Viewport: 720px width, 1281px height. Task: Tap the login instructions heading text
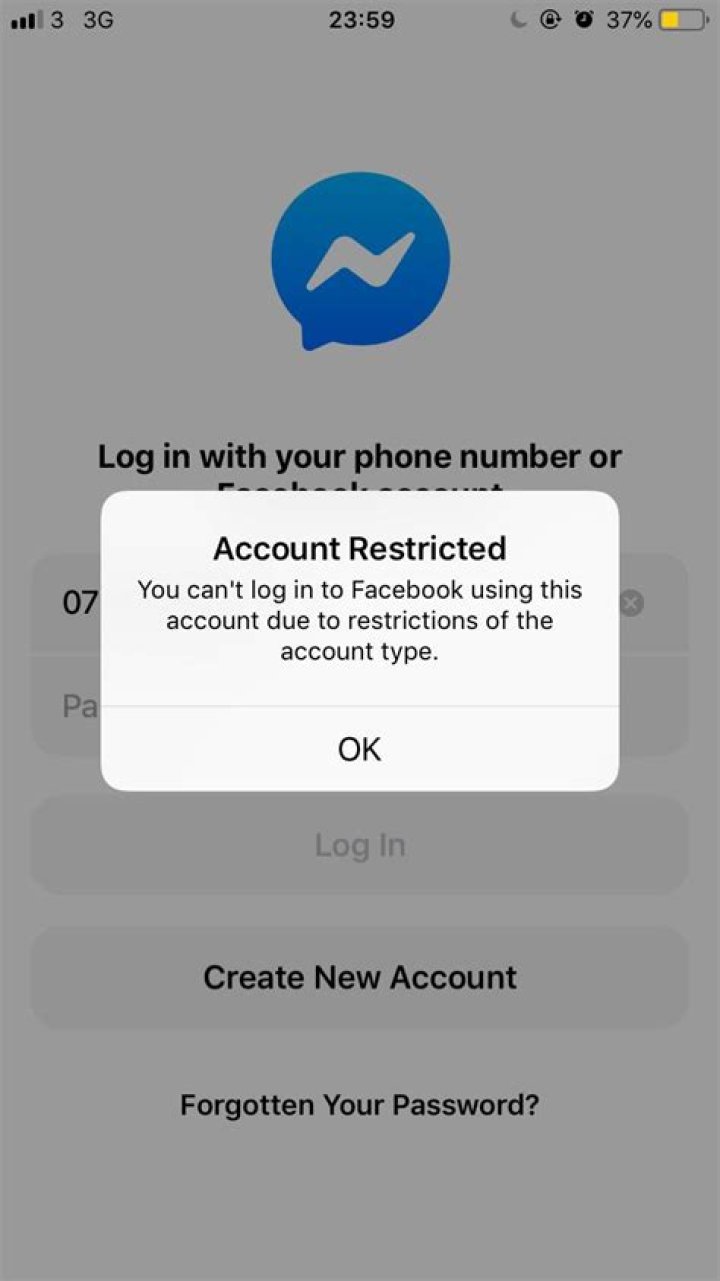pos(360,456)
